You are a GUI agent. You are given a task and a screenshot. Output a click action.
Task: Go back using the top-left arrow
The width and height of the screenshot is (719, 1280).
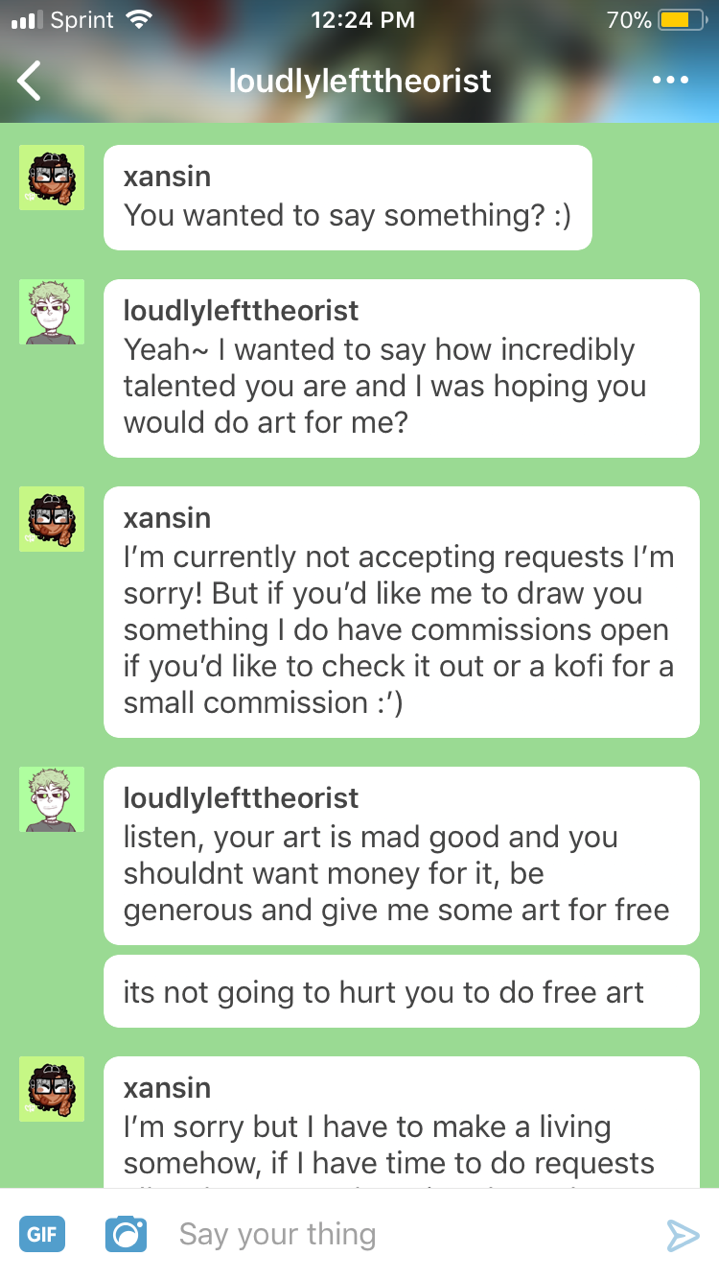coord(30,81)
